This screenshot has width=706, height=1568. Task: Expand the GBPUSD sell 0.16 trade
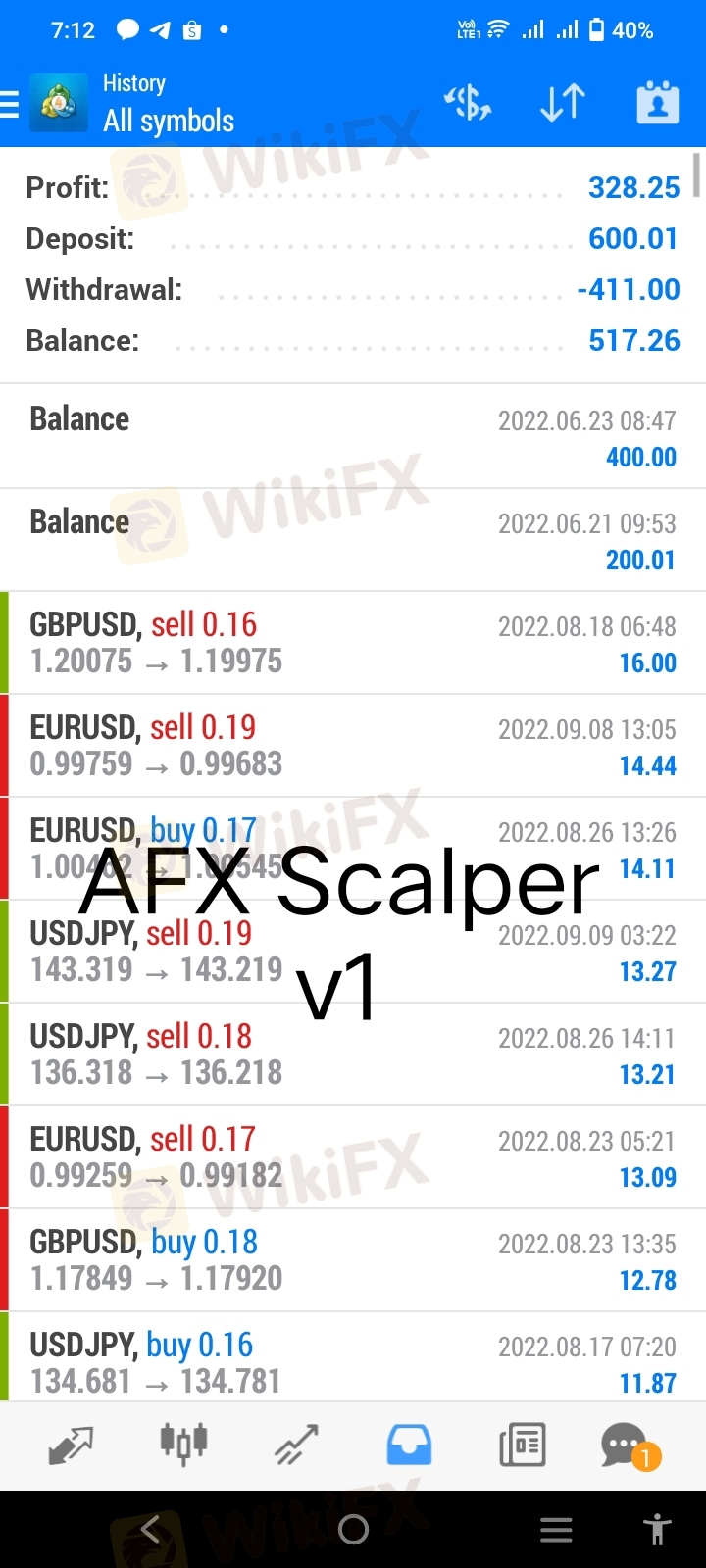click(353, 643)
